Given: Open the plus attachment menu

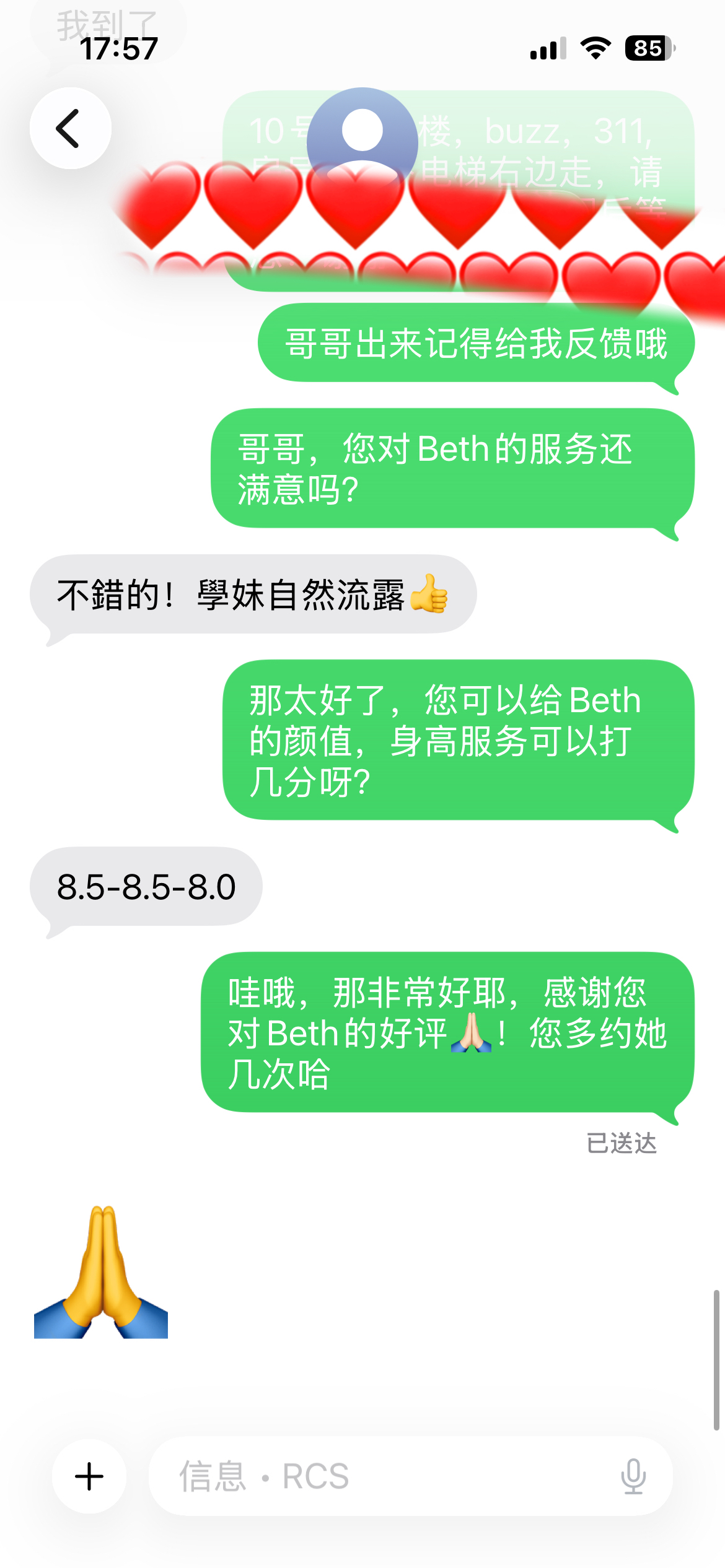Looking at the screenshot, I should pos(89,1476).
